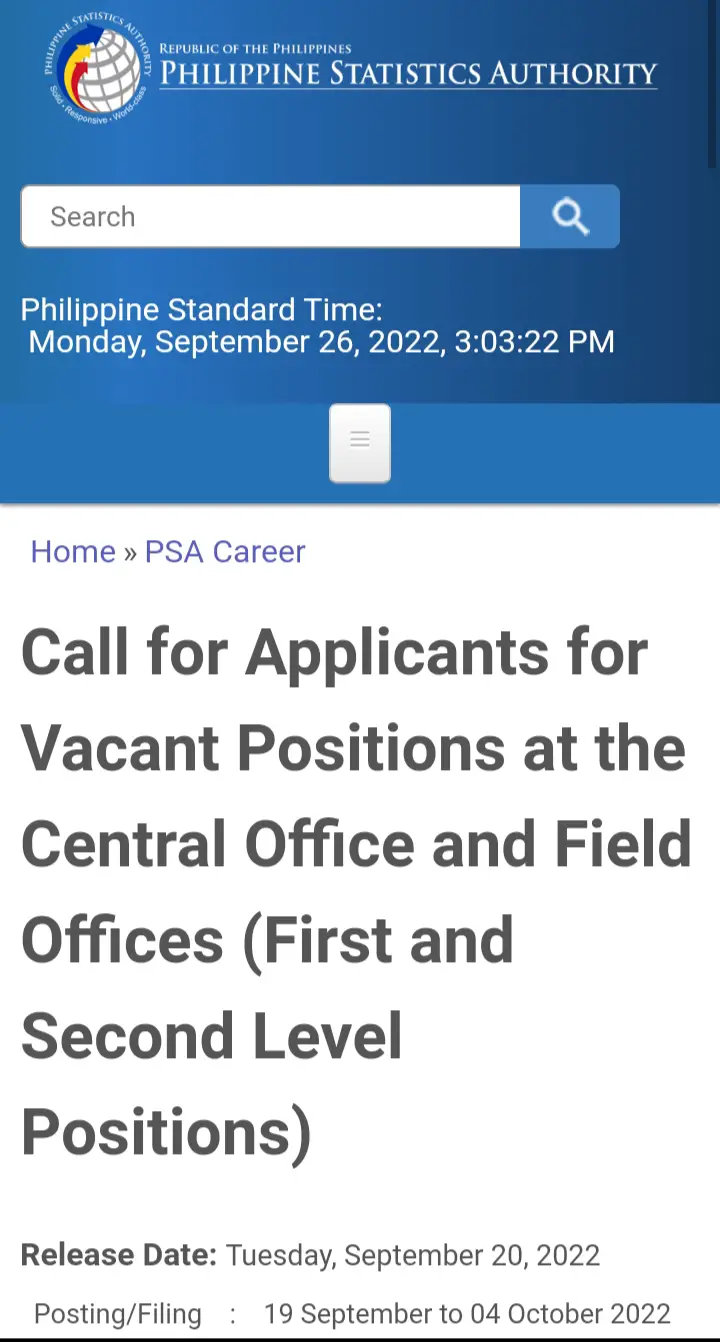The image size is (720, 1342).
Task: Tap the magnifying glass search button
Action: click(570, 216)
